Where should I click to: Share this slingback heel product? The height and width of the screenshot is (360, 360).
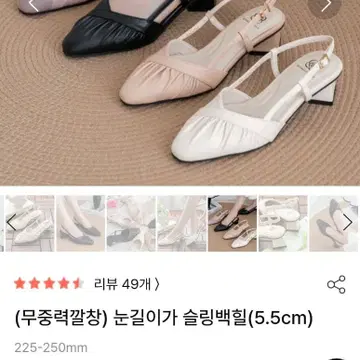336,284
